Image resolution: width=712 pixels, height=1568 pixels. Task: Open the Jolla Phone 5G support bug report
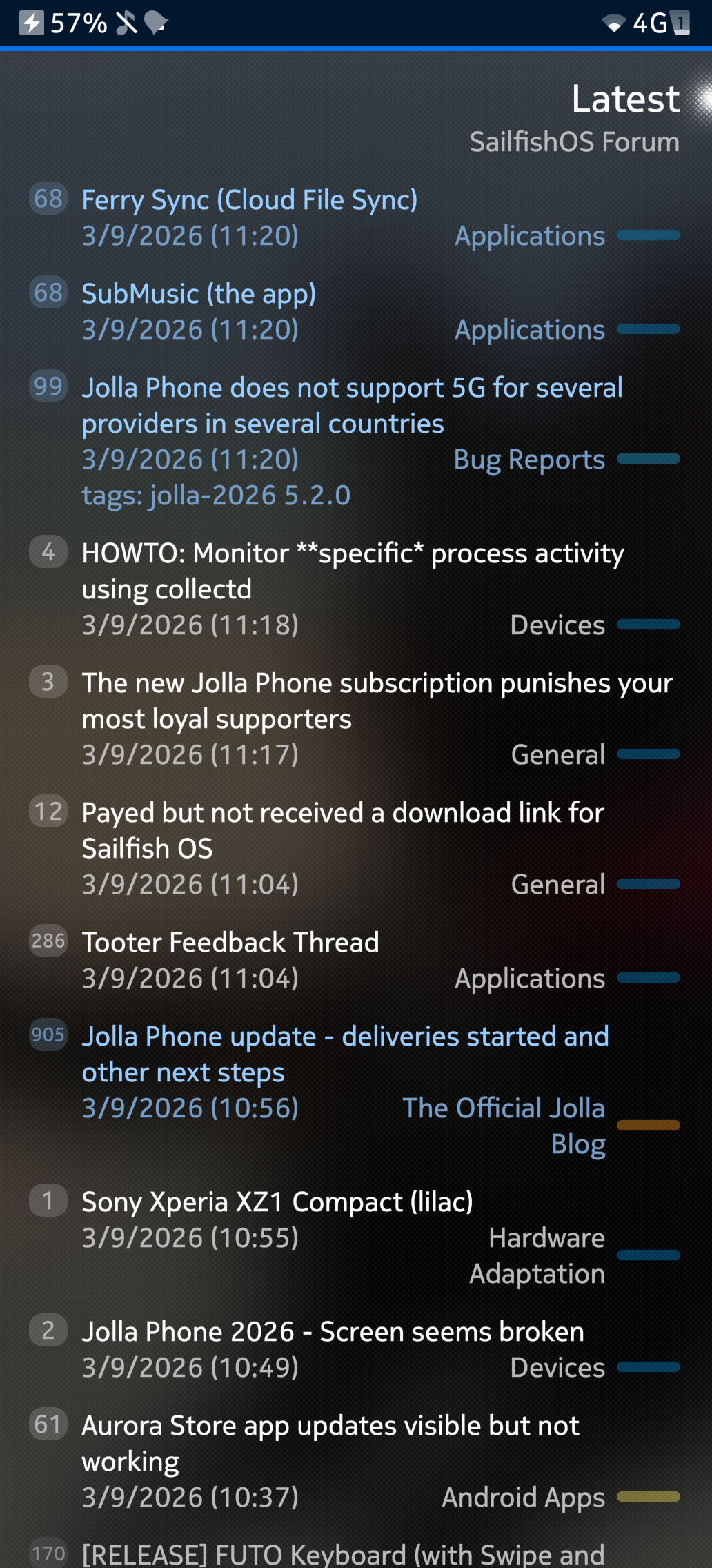353,406
